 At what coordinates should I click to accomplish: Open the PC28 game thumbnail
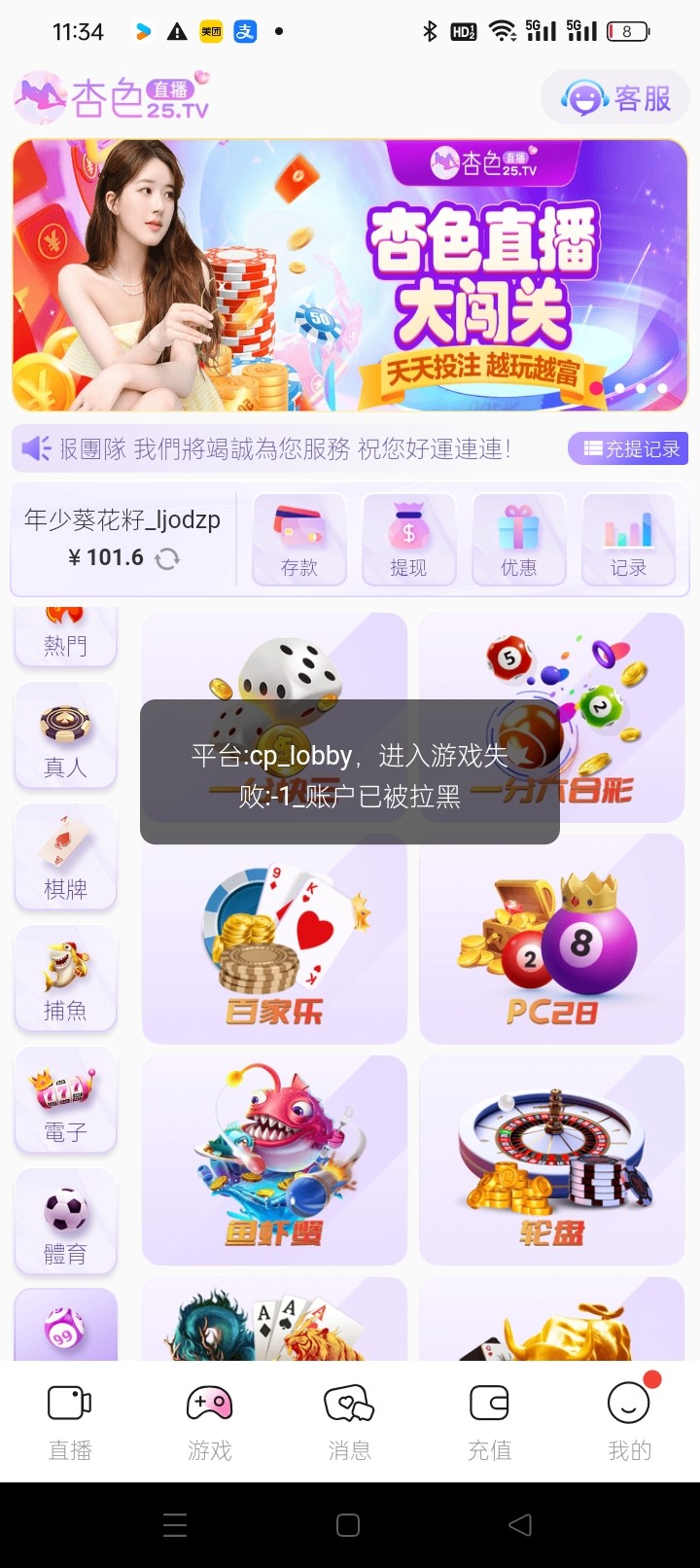(x=551, y=939)
